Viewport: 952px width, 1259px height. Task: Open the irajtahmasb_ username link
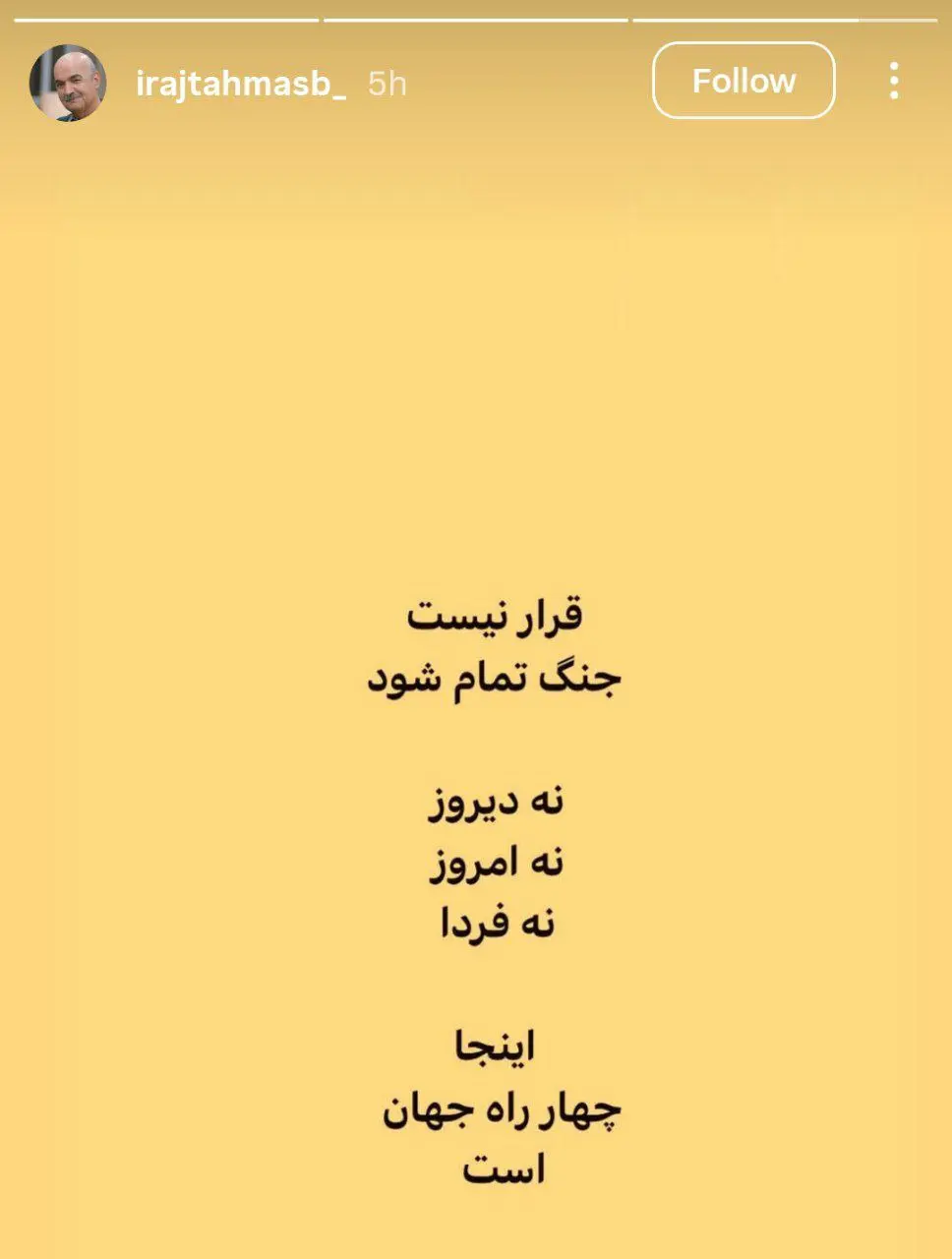(x=244, y=83)
